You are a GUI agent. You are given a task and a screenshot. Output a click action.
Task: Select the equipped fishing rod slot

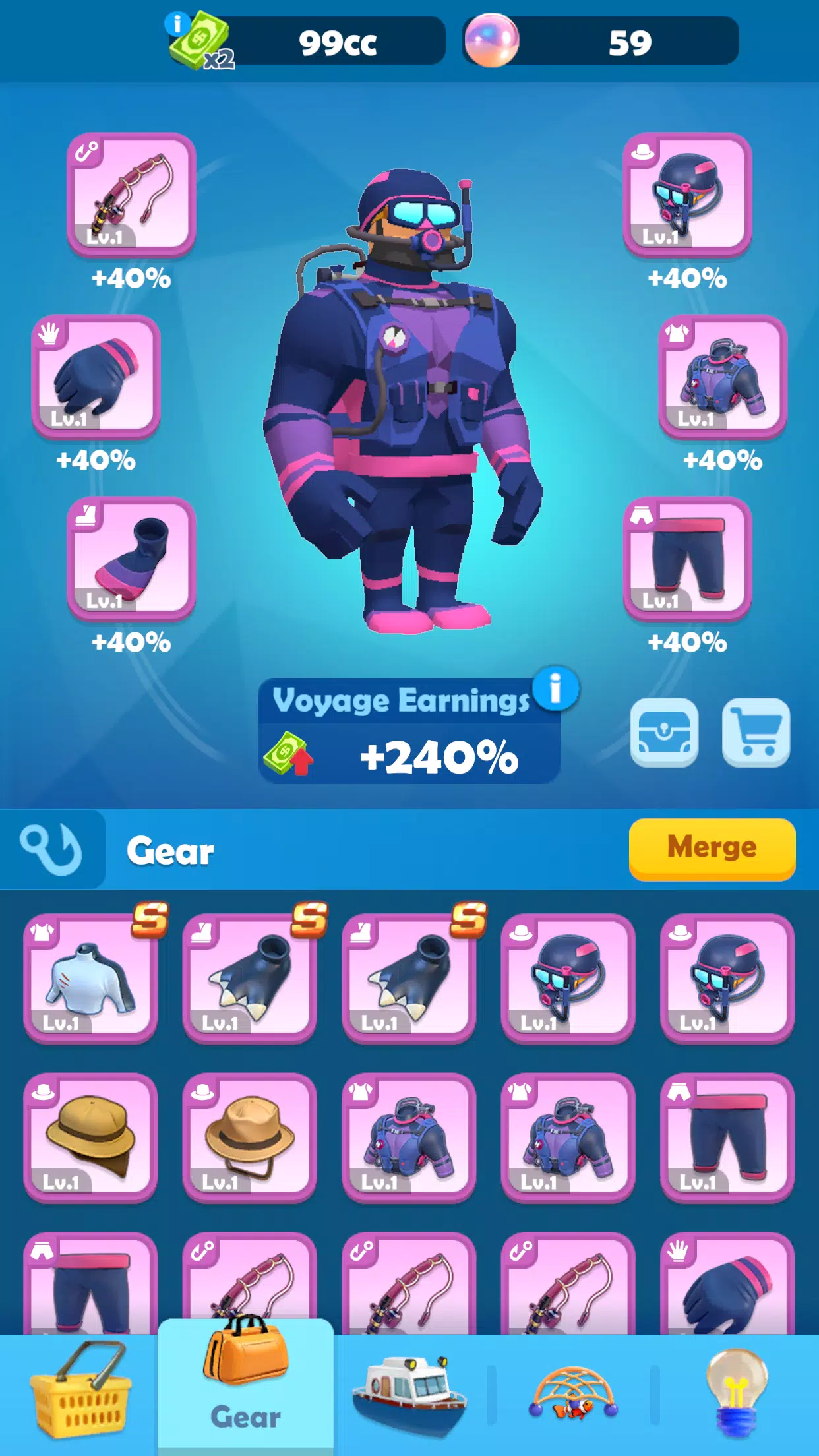[x=131, y=194]
